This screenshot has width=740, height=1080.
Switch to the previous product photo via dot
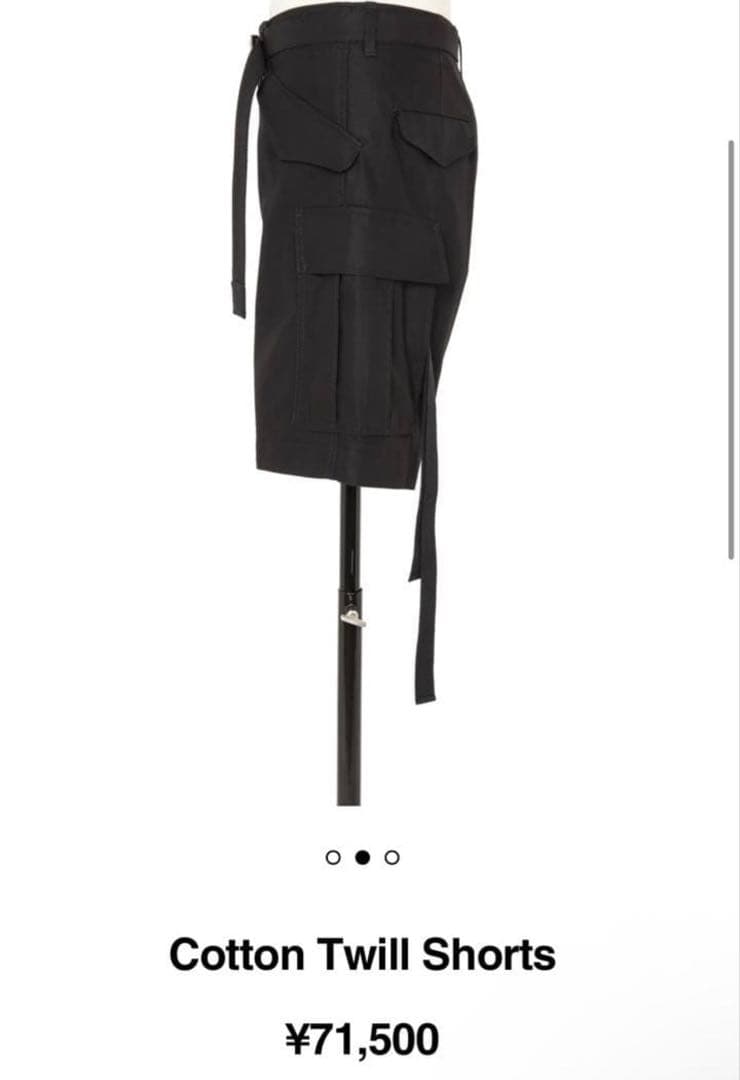pos(331,856)
